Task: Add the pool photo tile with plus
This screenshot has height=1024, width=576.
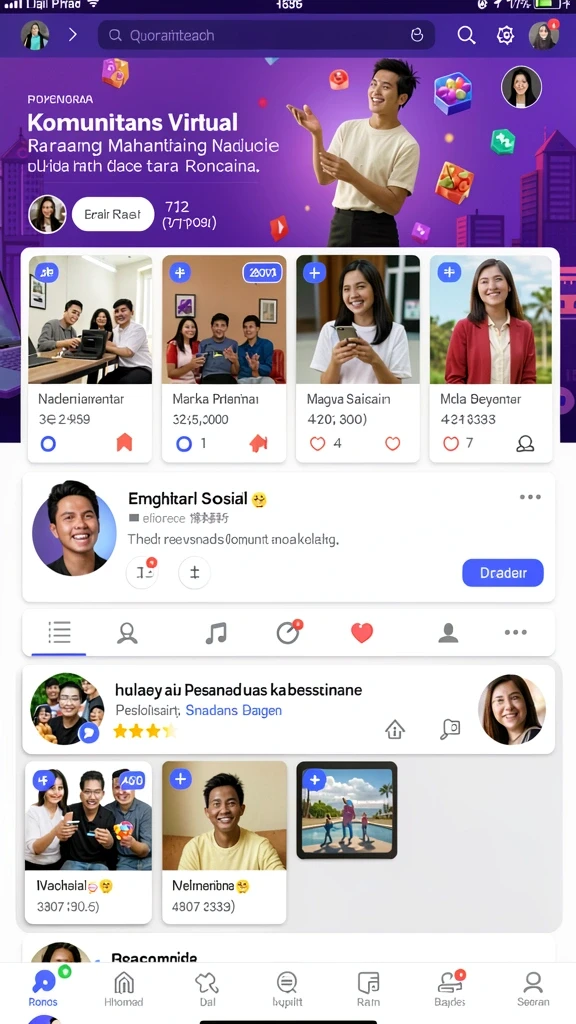Action: pos(314,779)
